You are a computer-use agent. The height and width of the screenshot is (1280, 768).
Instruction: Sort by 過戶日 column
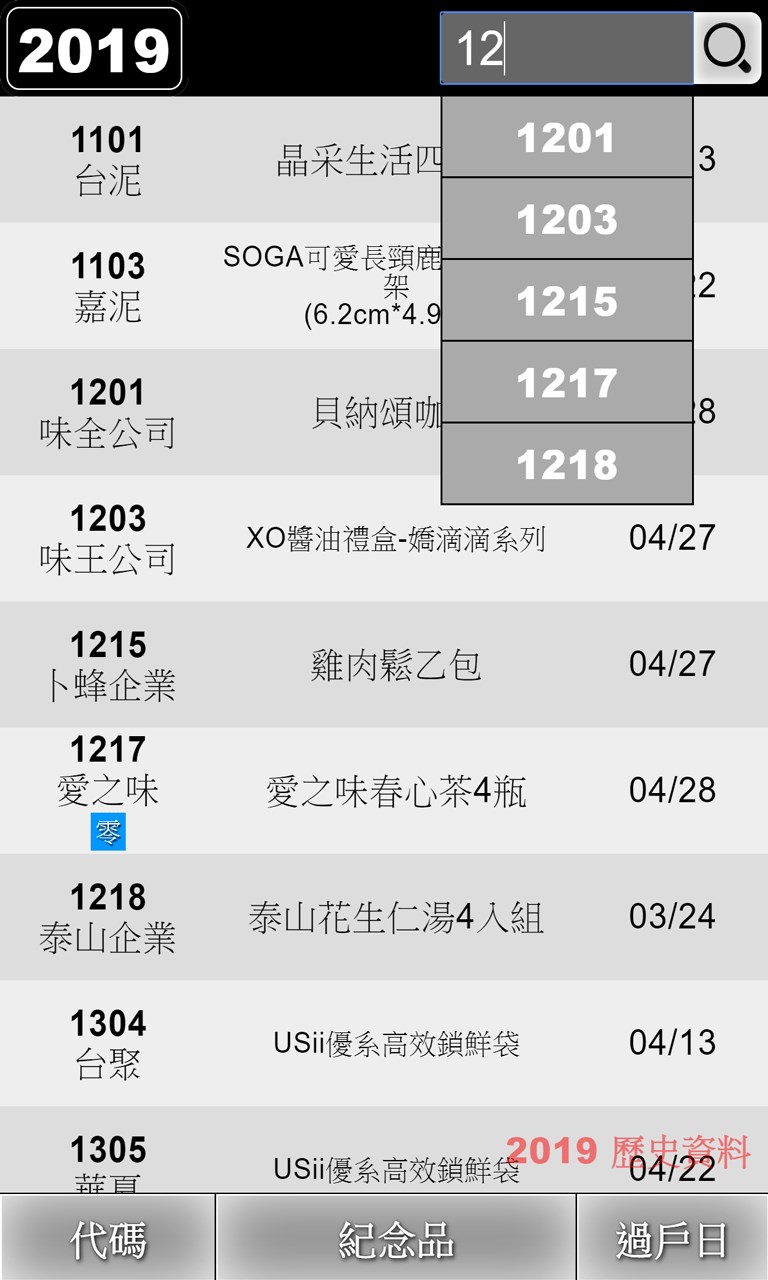click(672, 1238)
